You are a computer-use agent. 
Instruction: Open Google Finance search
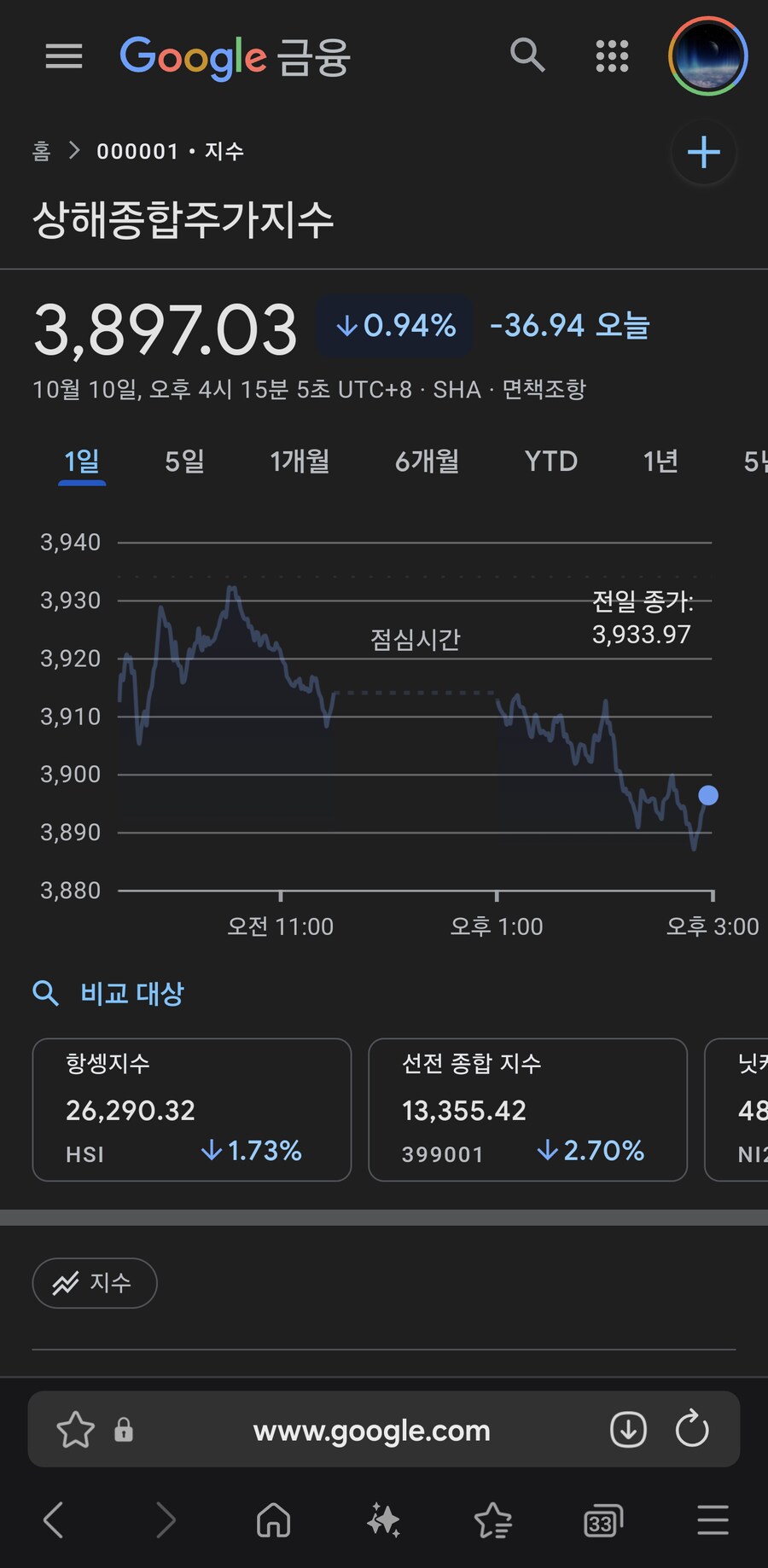pos(527,56)
